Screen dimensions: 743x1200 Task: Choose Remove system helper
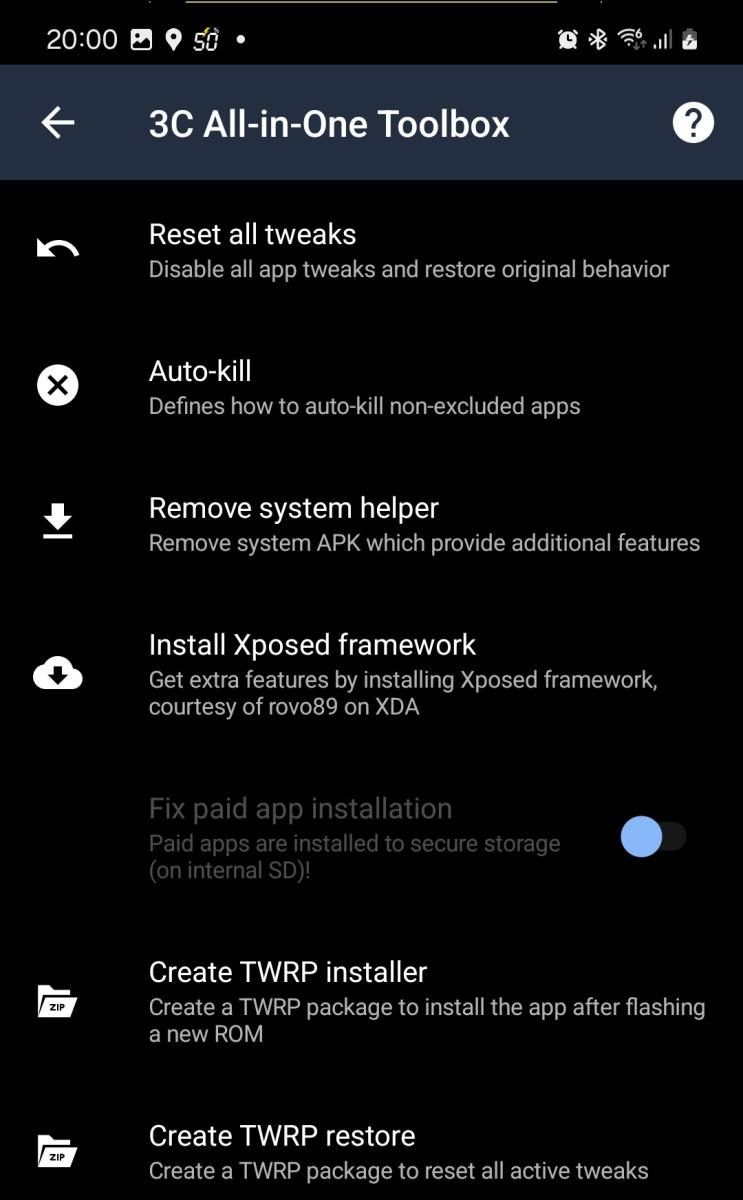coord(371,524)
